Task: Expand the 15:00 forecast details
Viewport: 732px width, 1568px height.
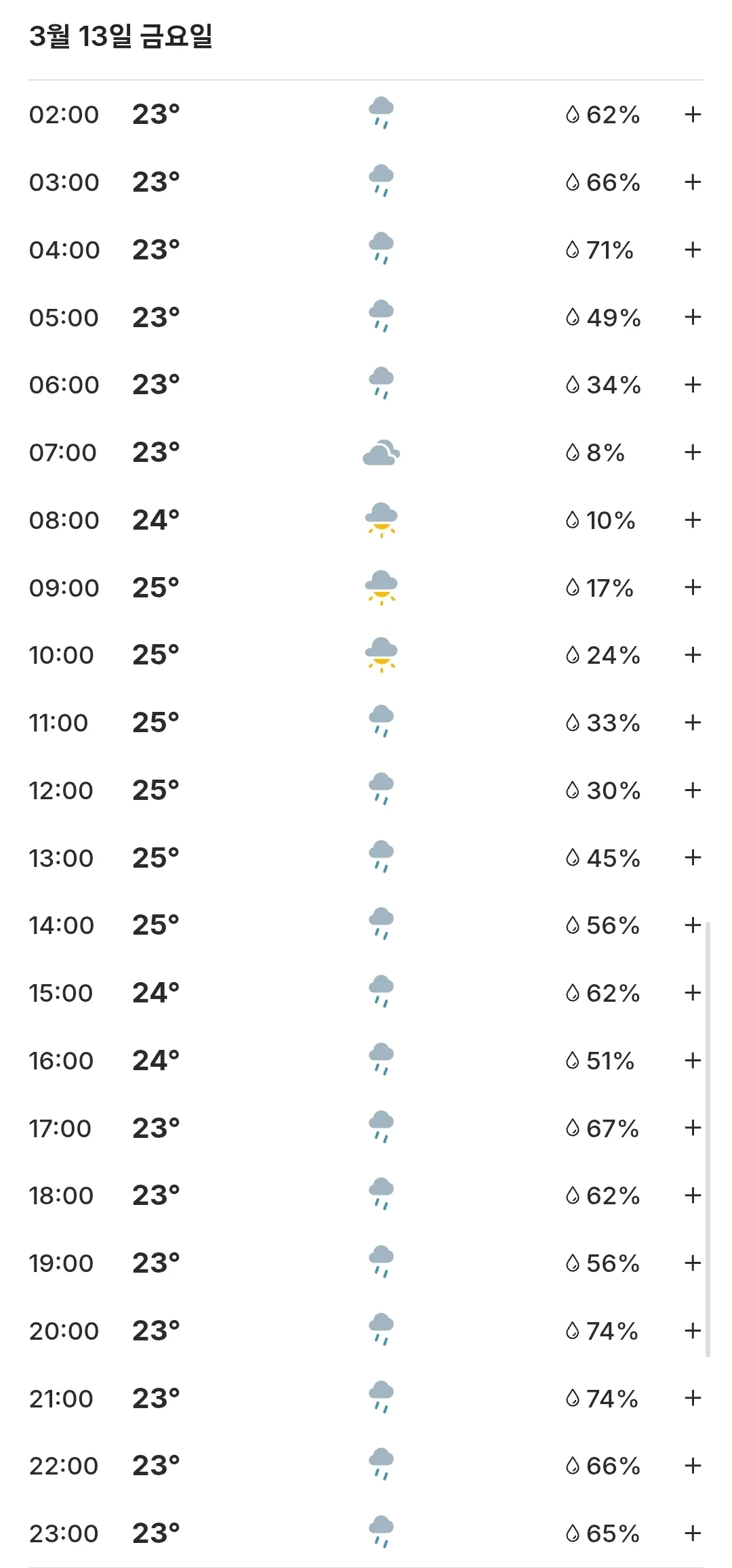Action: (x=692, y=993)
